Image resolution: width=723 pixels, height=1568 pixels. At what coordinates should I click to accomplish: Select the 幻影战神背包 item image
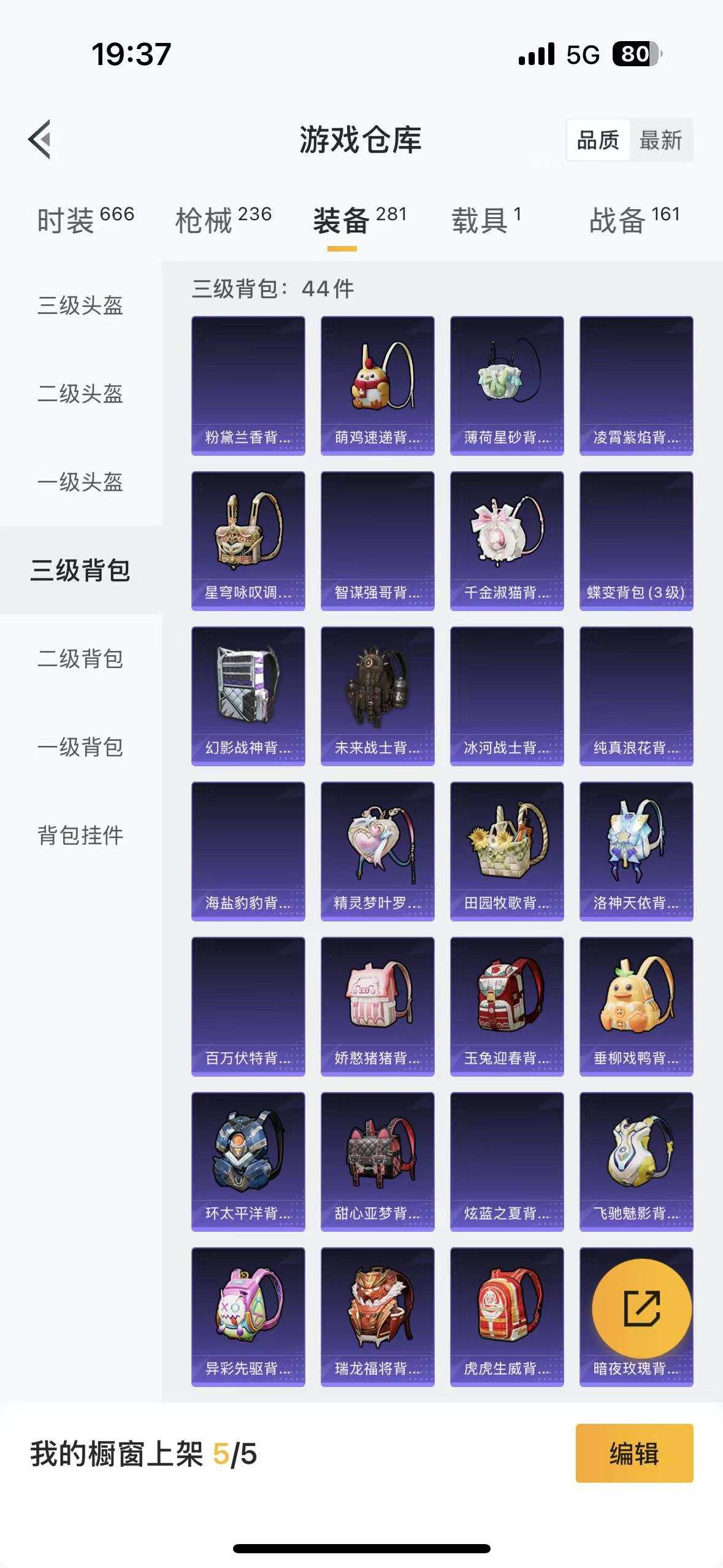(x=247, y=693)
